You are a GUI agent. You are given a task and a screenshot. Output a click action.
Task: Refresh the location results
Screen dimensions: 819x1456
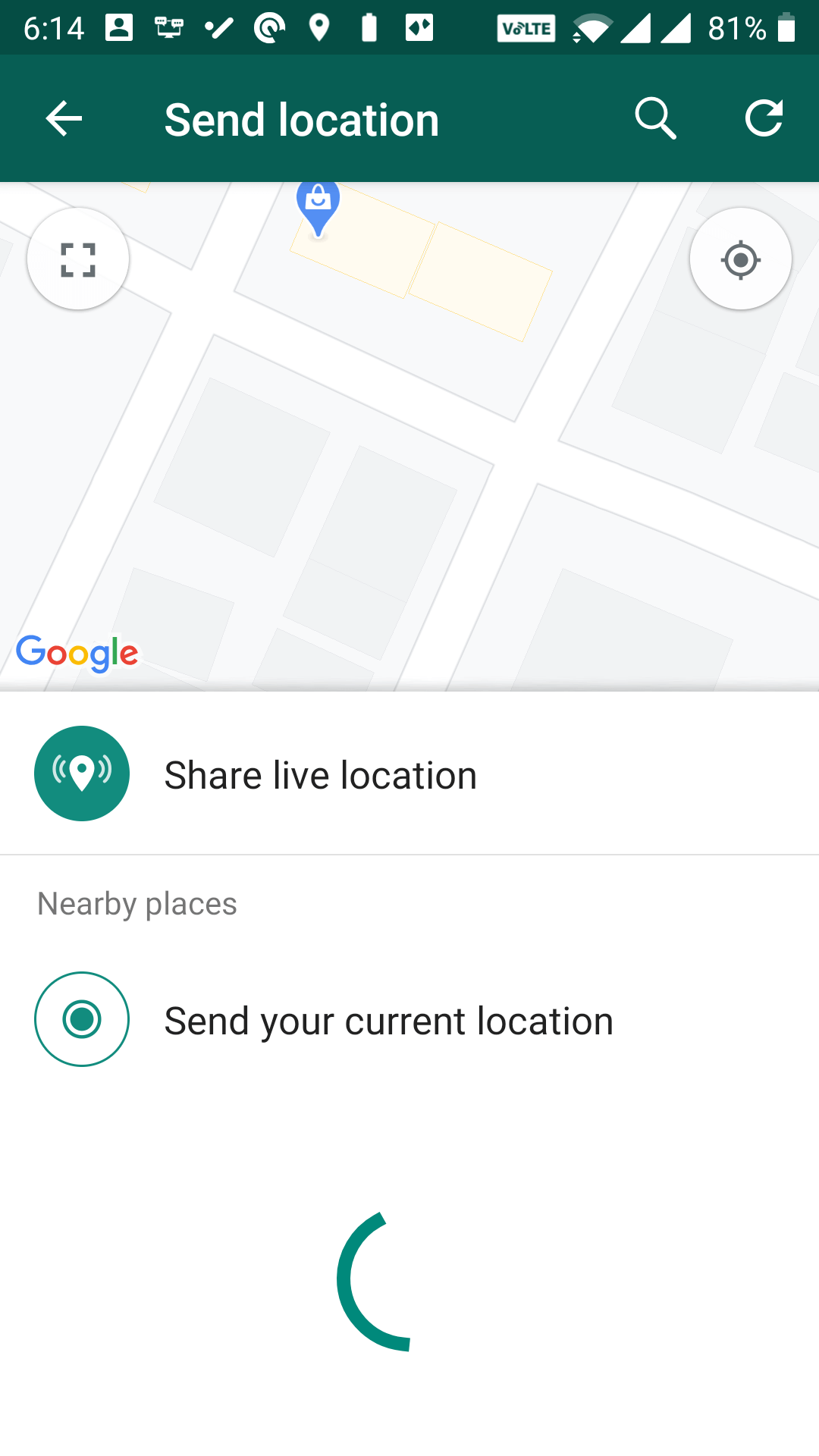tap(764, 118)
